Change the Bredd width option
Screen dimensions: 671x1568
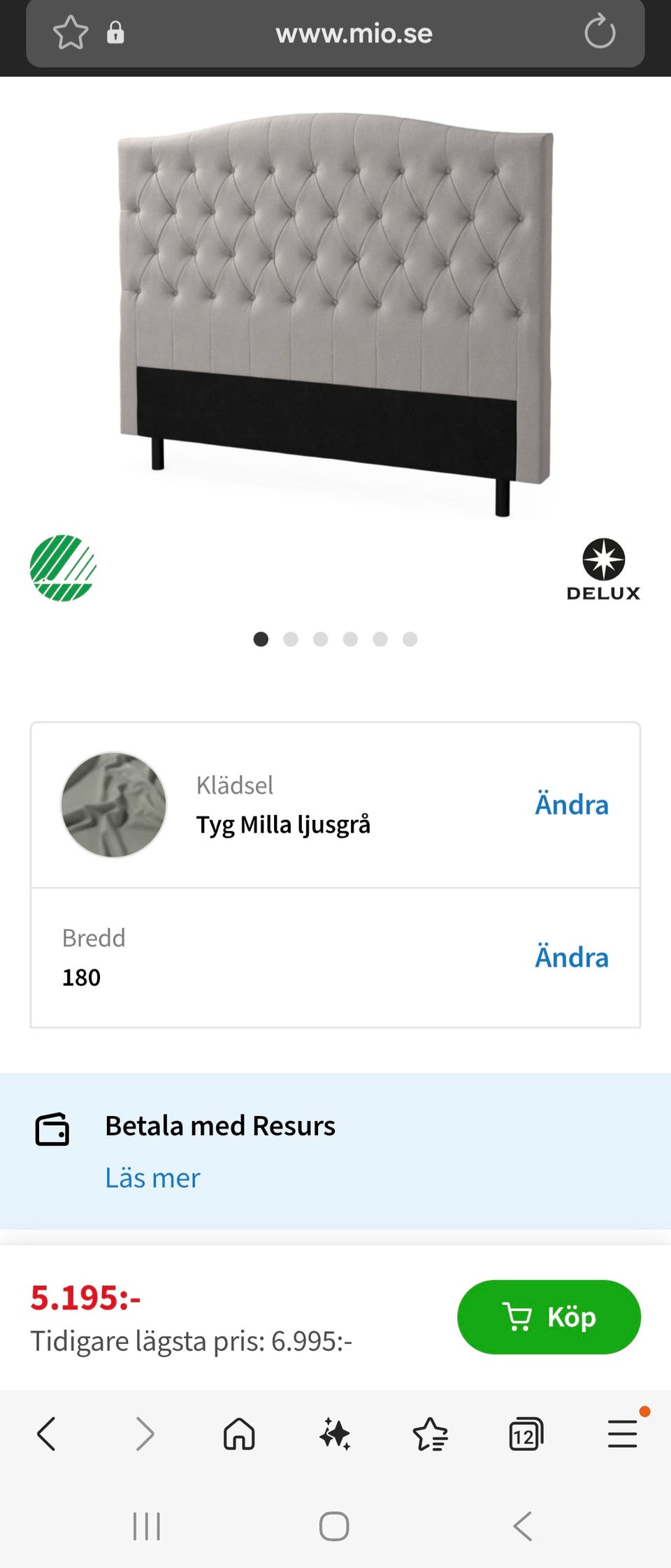(x=571, y=957)
